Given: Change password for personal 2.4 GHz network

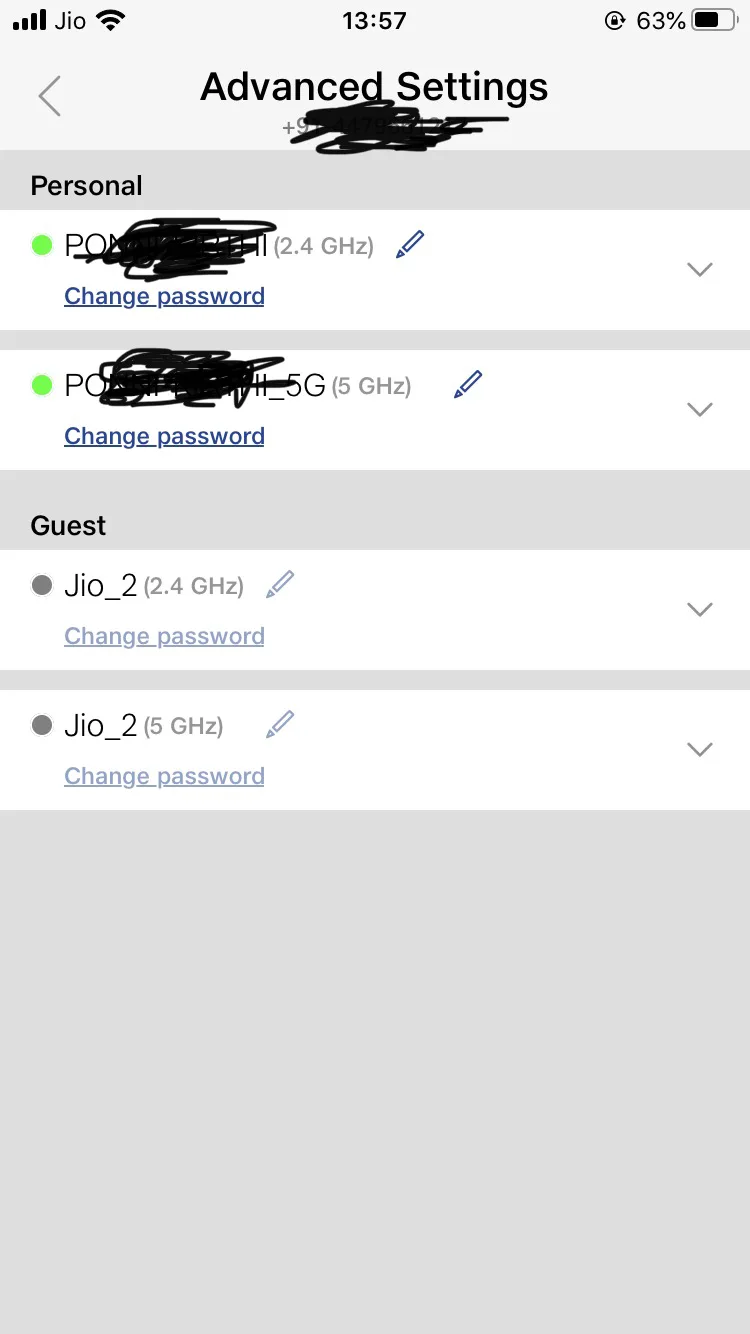Looking at the screenshot, I should pos(164,296).
